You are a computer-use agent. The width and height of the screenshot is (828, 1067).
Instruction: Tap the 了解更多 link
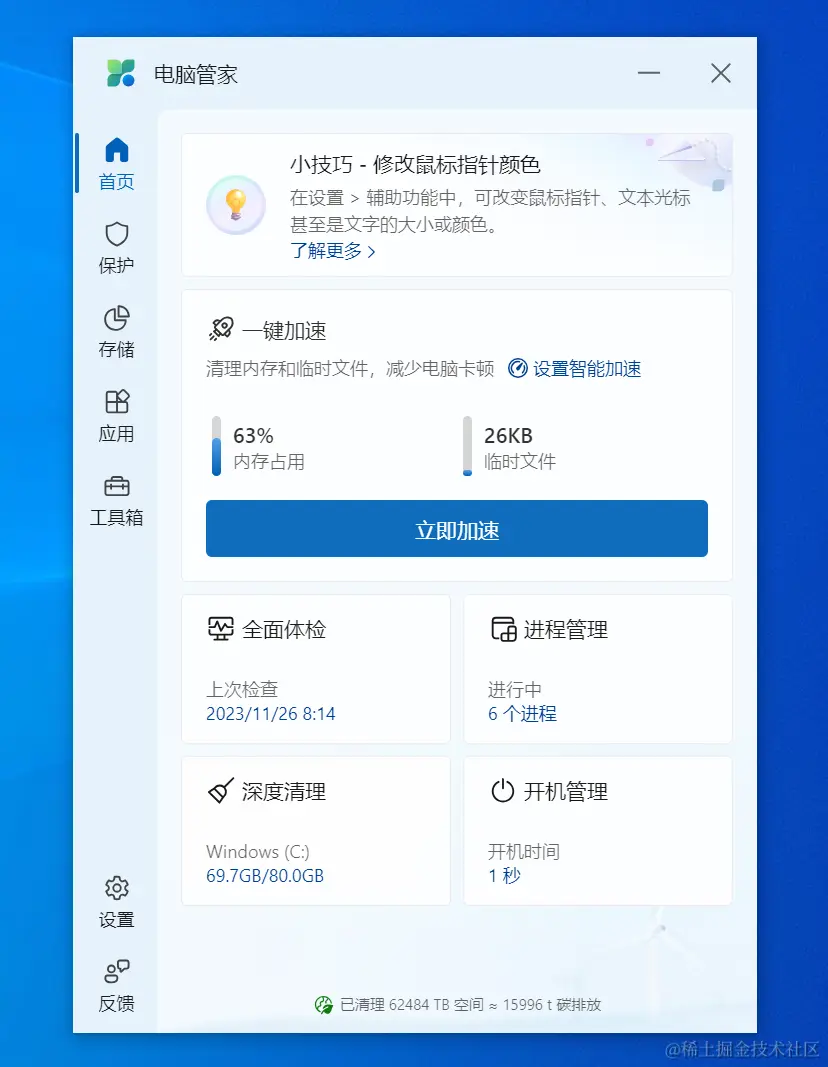point(333,251)
